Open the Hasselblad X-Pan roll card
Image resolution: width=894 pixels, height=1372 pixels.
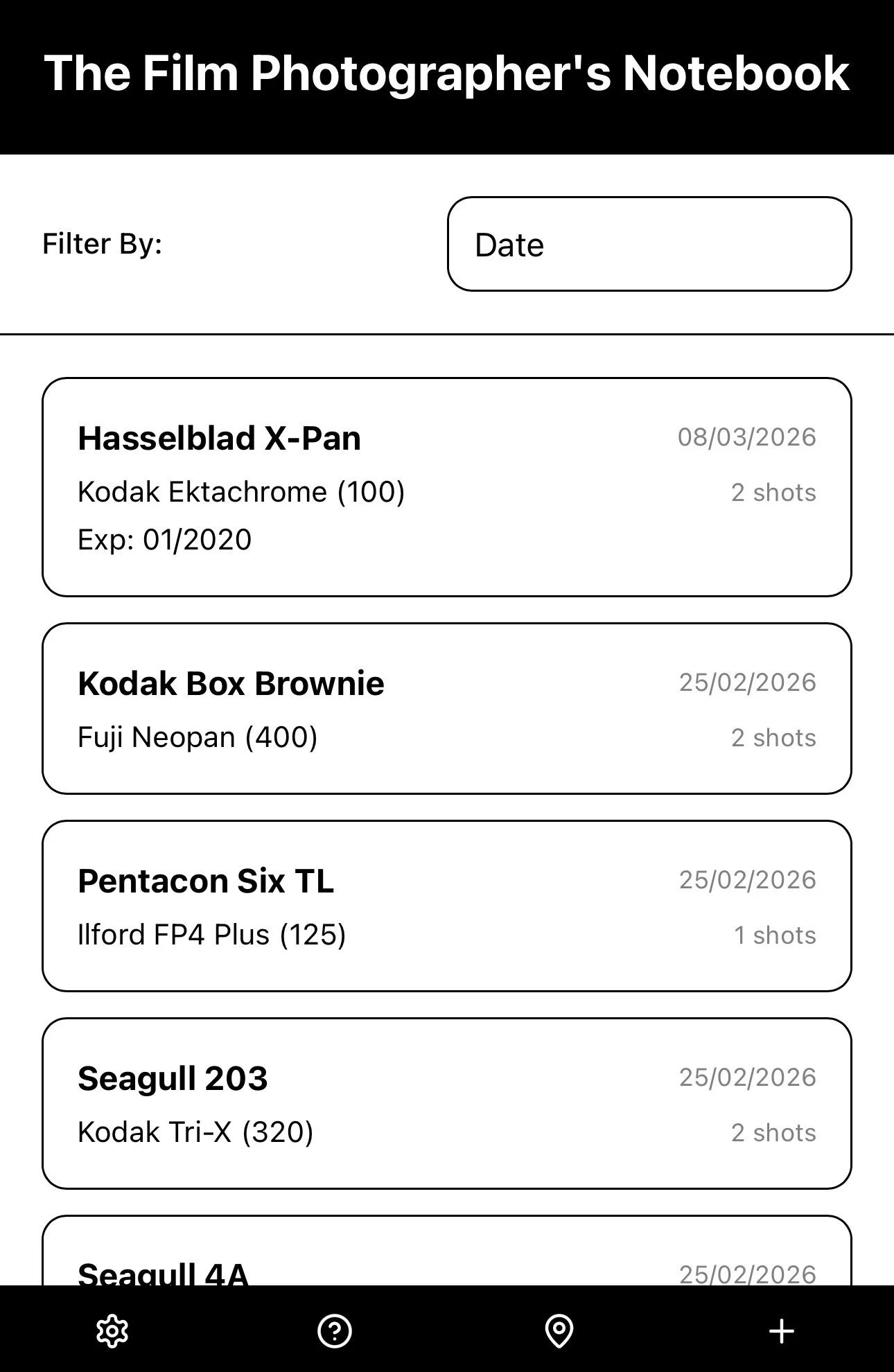[447, 487]
